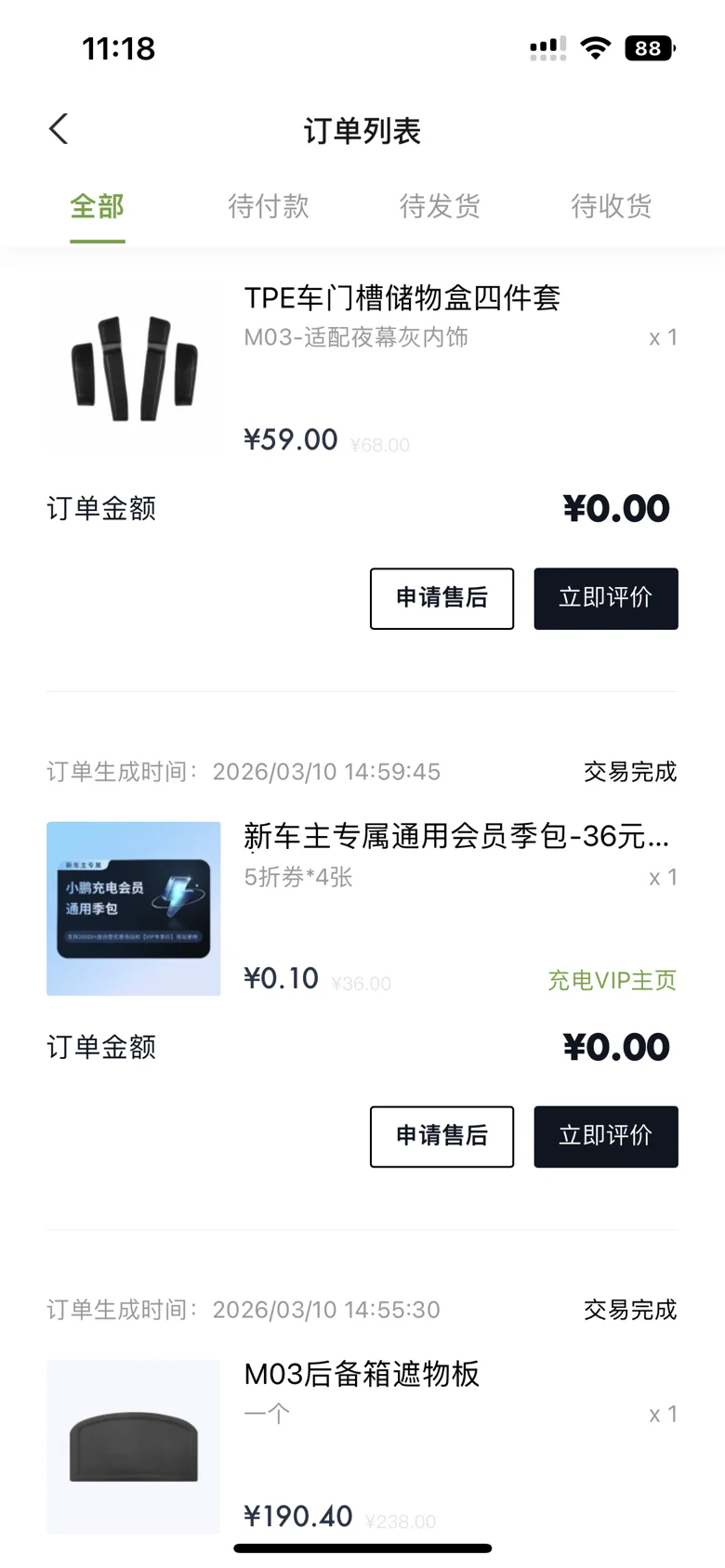Open the 充电VIP主页 link
The image size is (725, 1568).
click(612, 980)
